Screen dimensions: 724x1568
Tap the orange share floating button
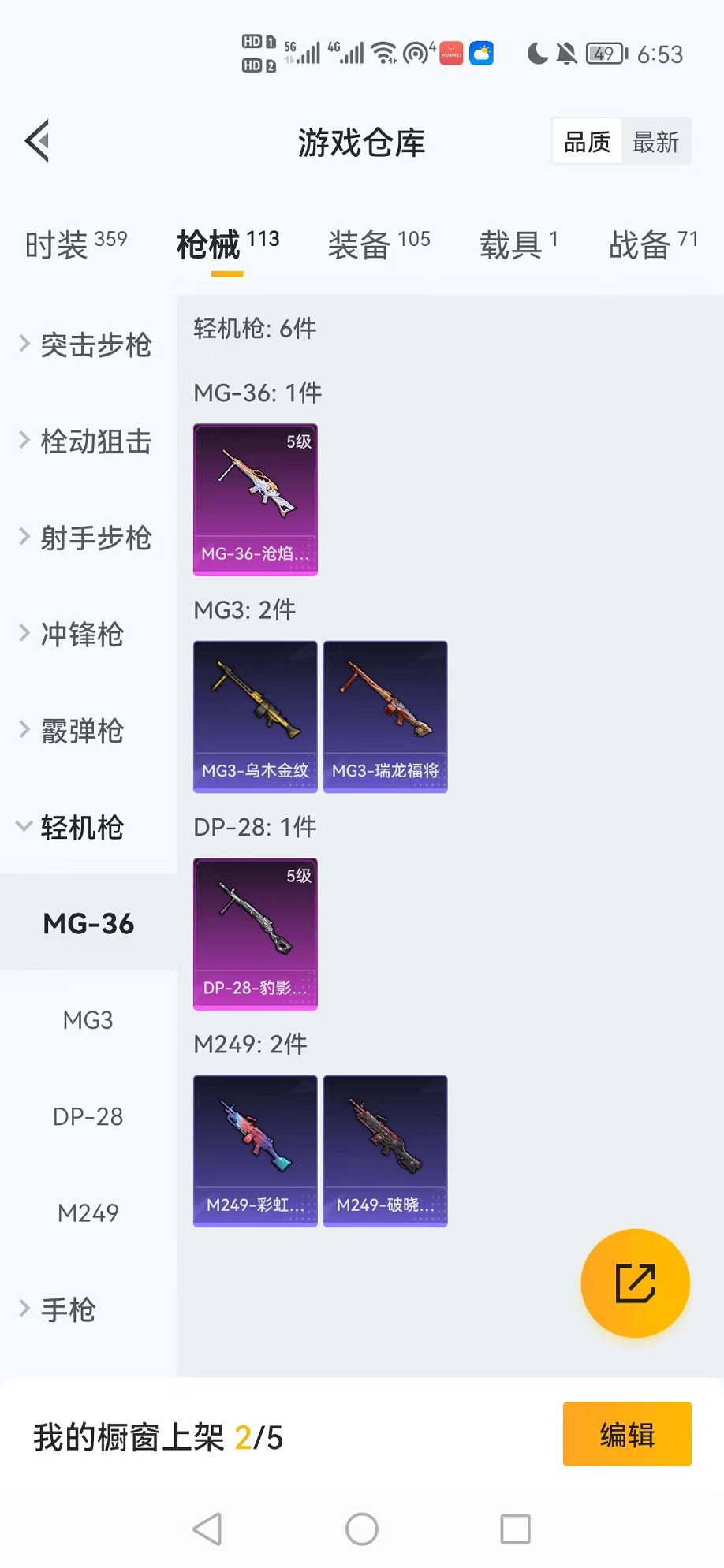635,1283
